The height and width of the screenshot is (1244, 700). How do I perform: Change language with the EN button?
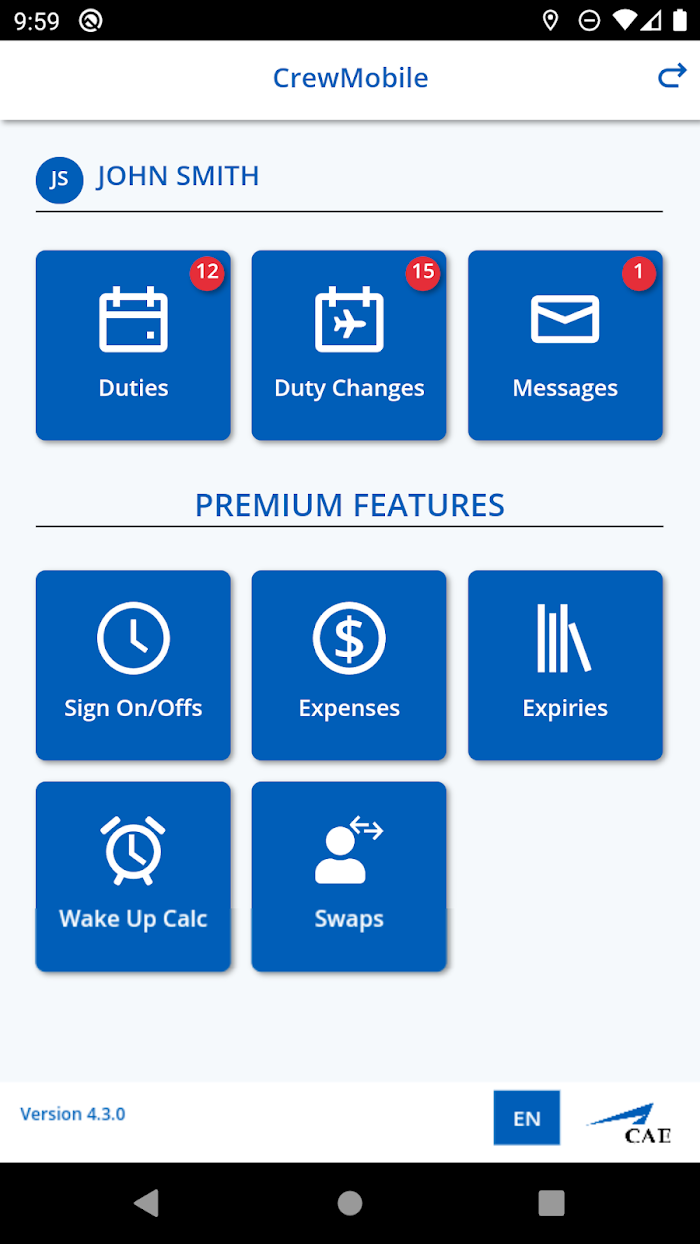(527, 1118)
